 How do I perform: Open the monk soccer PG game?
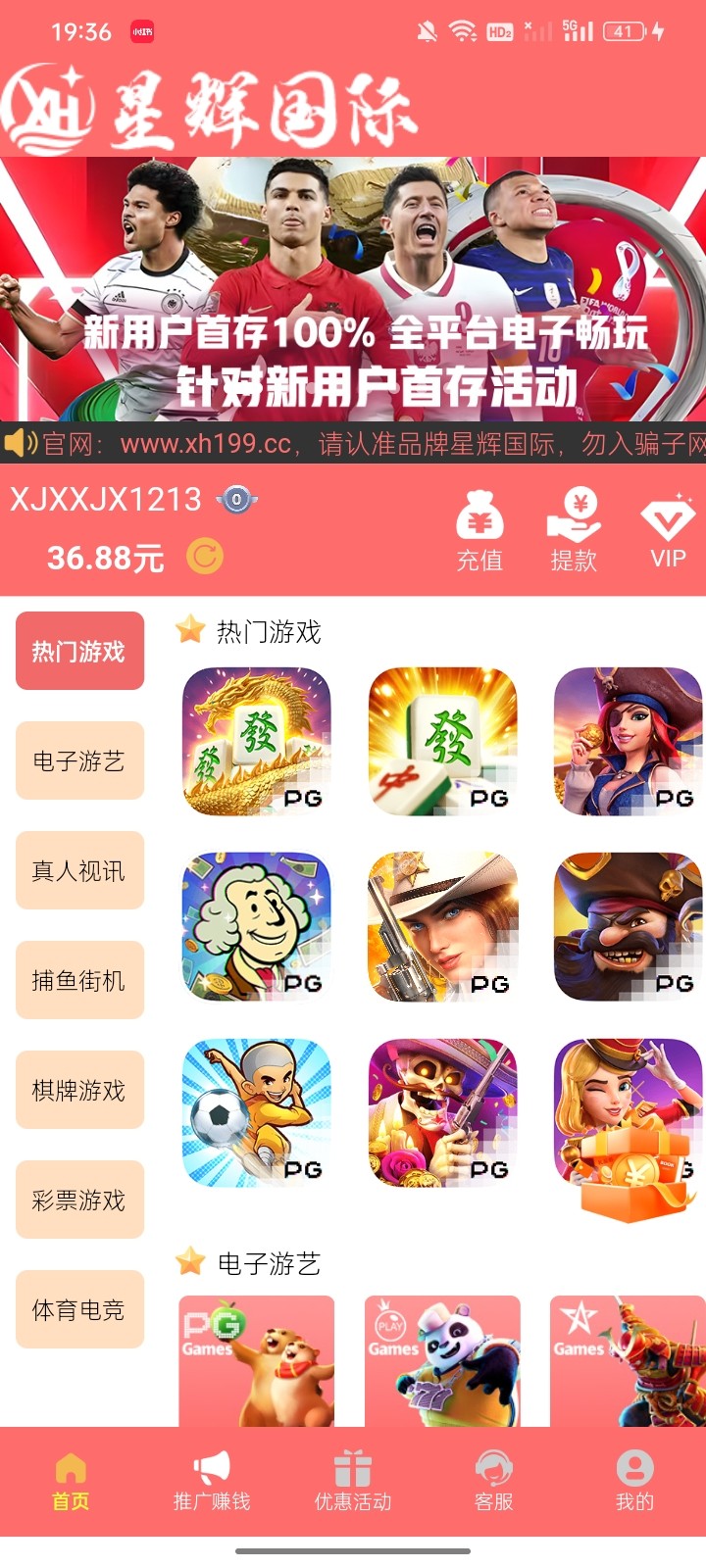[257, 1113]
